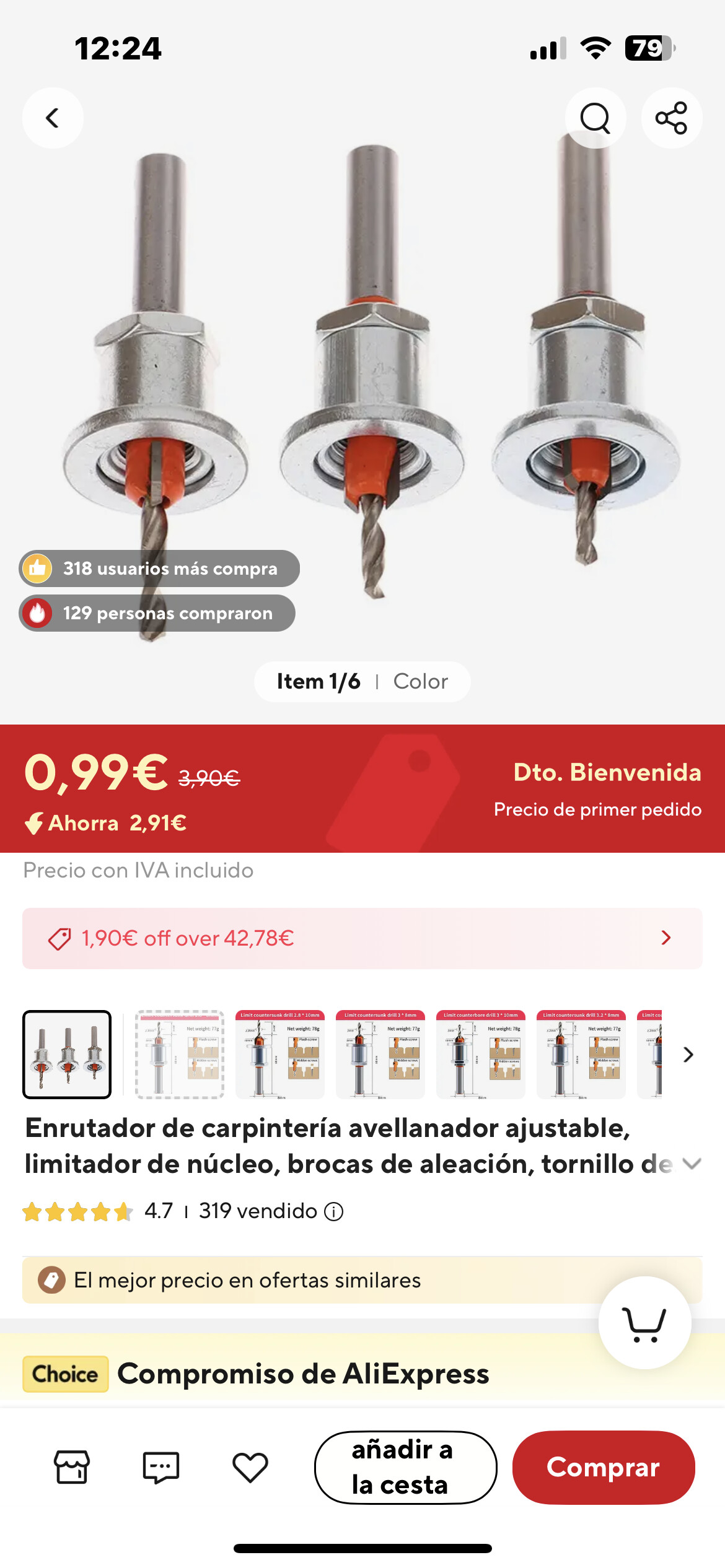
Task: Select the 3.2*8mm countersunk drill variant
Action: click(x=581, y=1055)
